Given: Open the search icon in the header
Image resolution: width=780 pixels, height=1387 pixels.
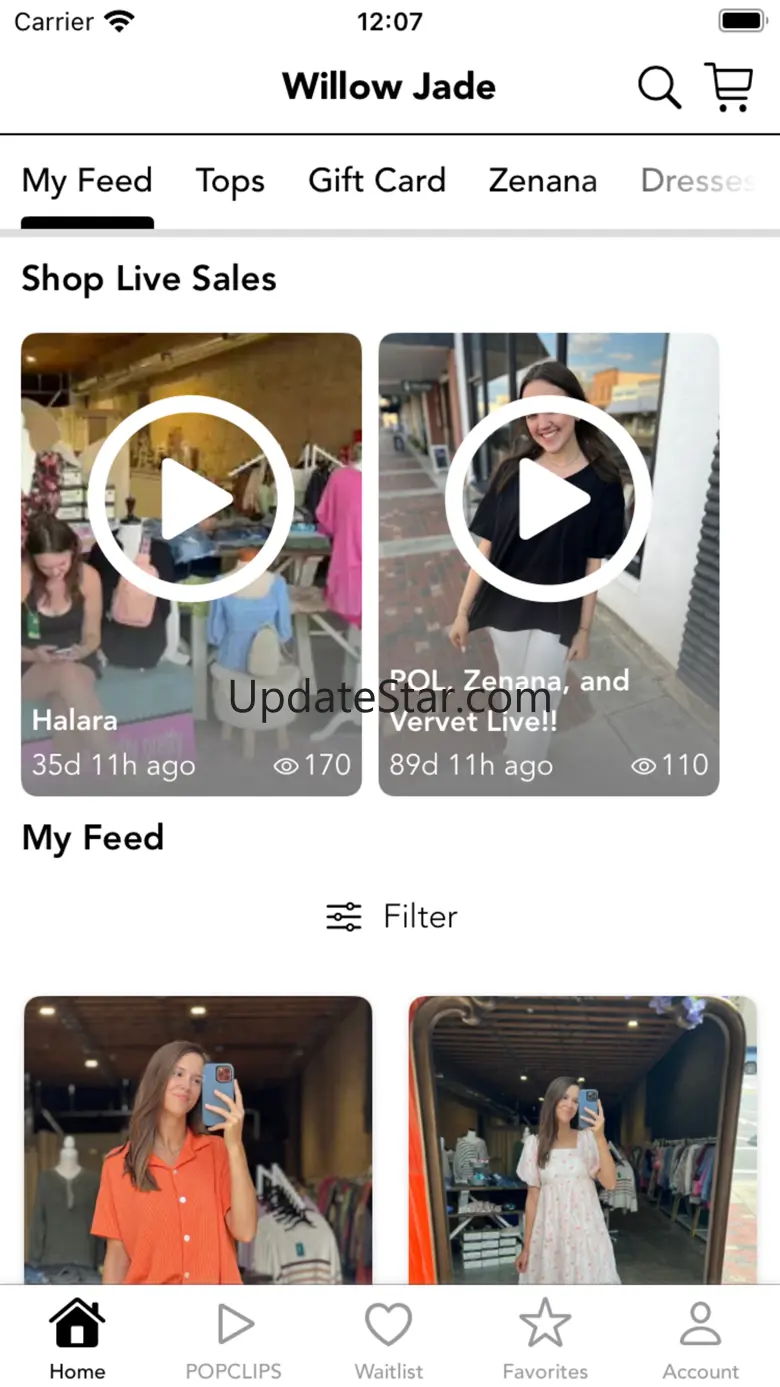Looking at the screenshot, I should tap(659, 87).
